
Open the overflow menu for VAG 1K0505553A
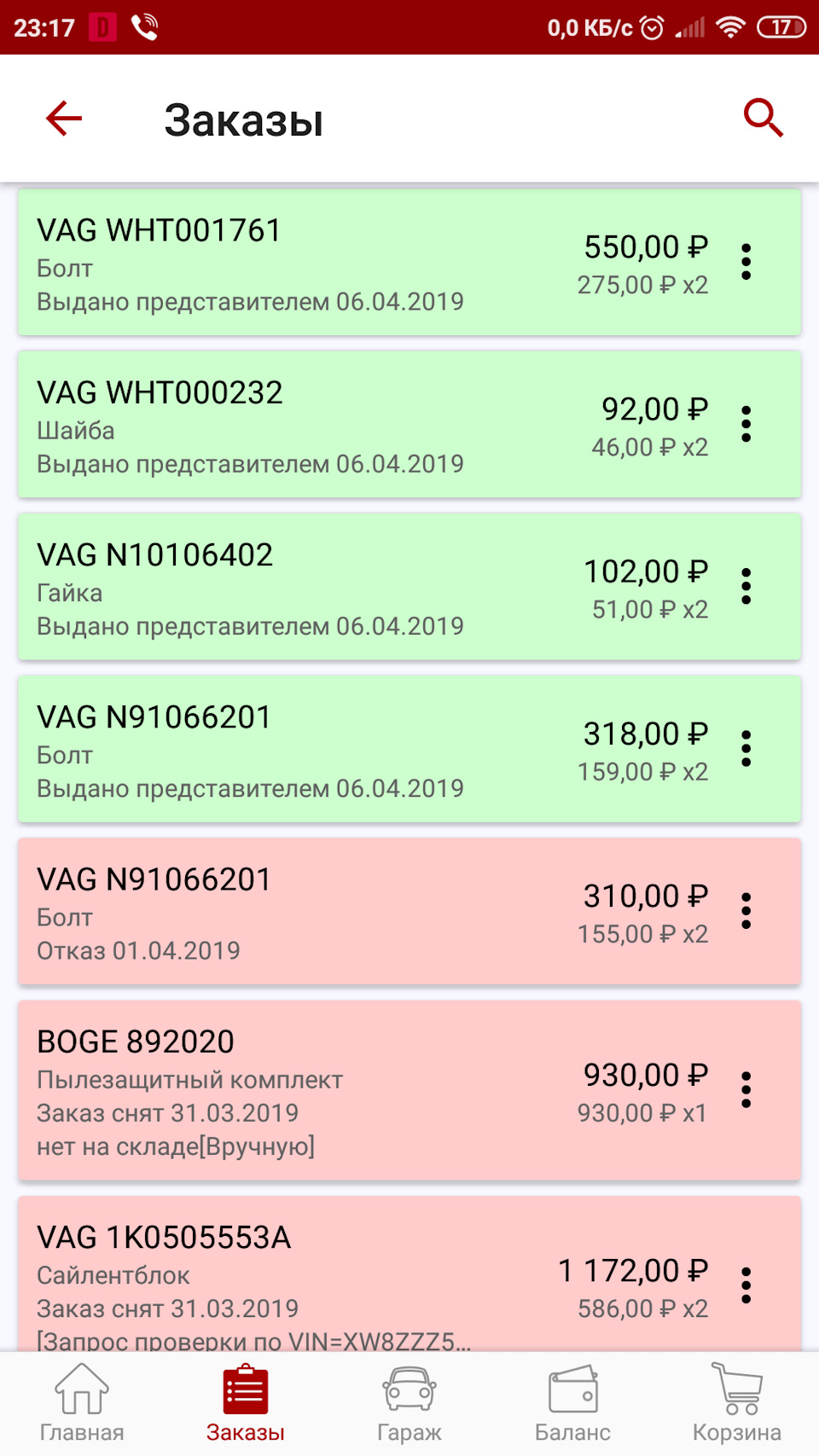pyautogui.click(x=746, y=1285)
